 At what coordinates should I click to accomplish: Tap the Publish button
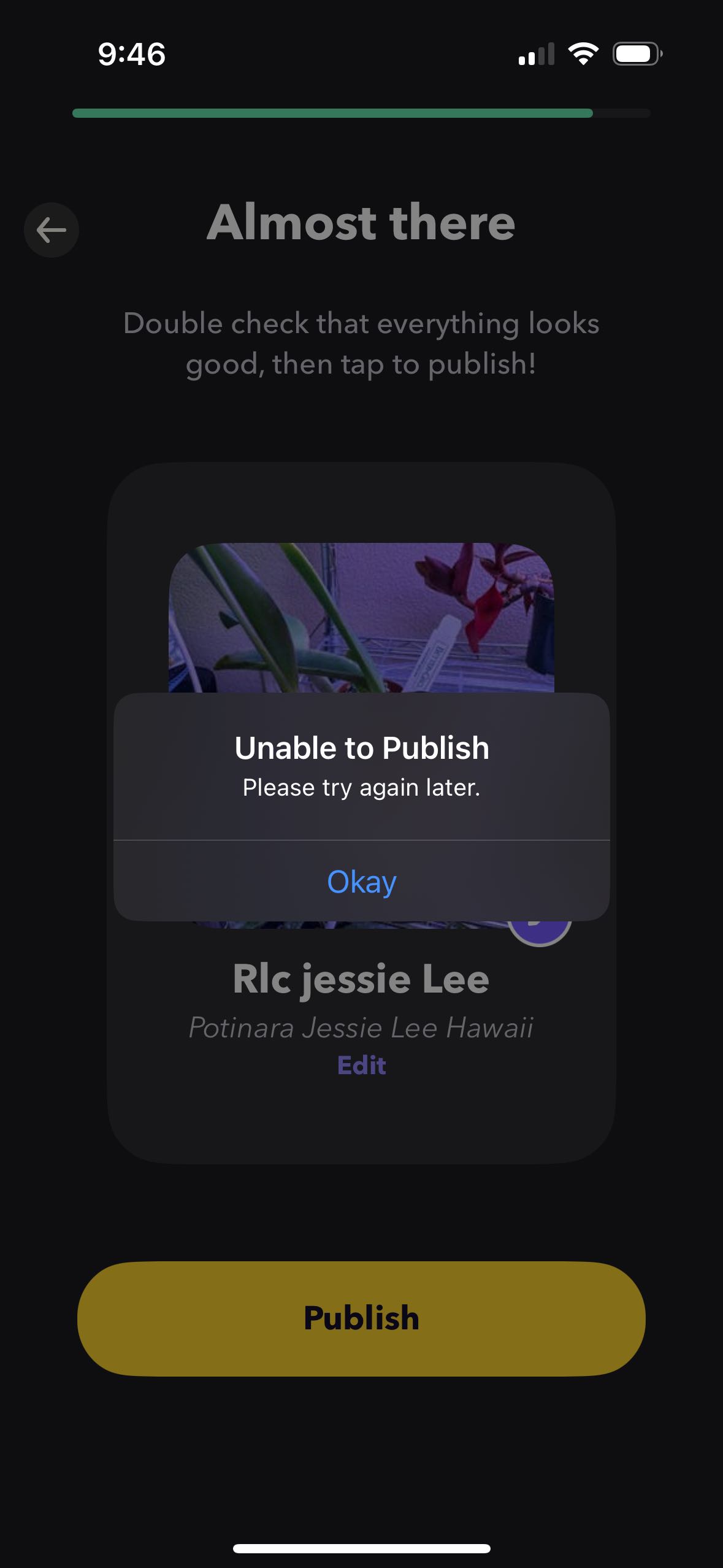[361, 1318]
